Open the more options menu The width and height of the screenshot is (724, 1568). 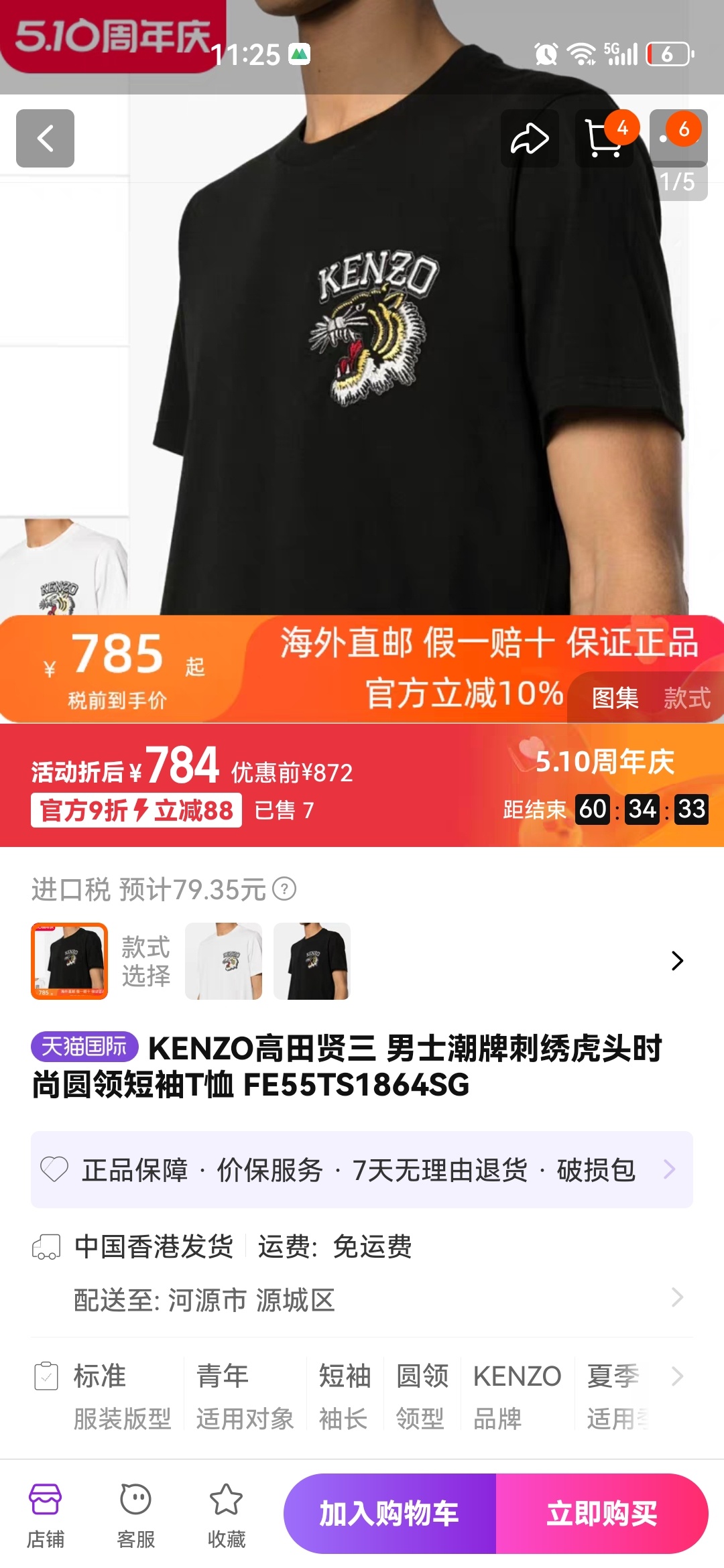click(678, 139)
